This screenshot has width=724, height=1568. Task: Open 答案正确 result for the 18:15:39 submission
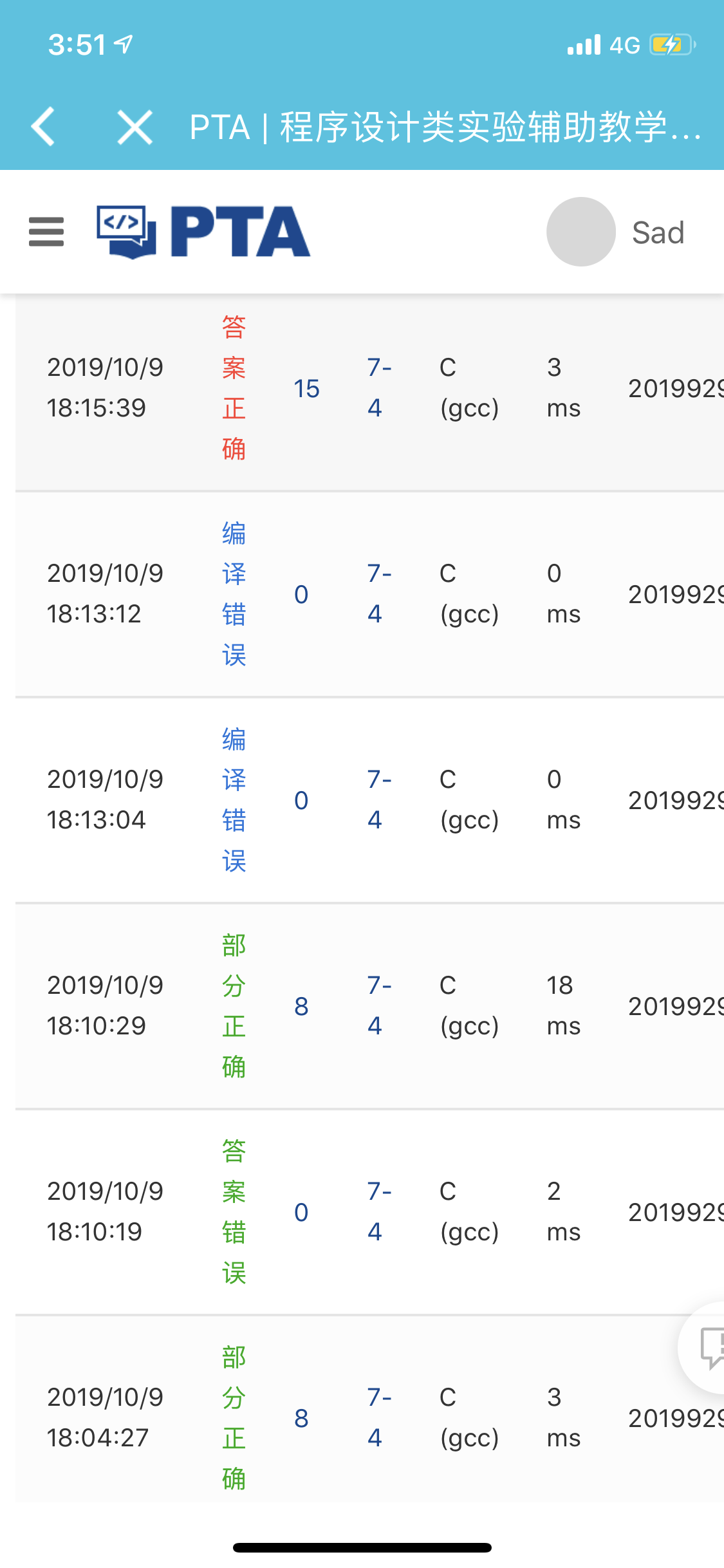(234, 387)
